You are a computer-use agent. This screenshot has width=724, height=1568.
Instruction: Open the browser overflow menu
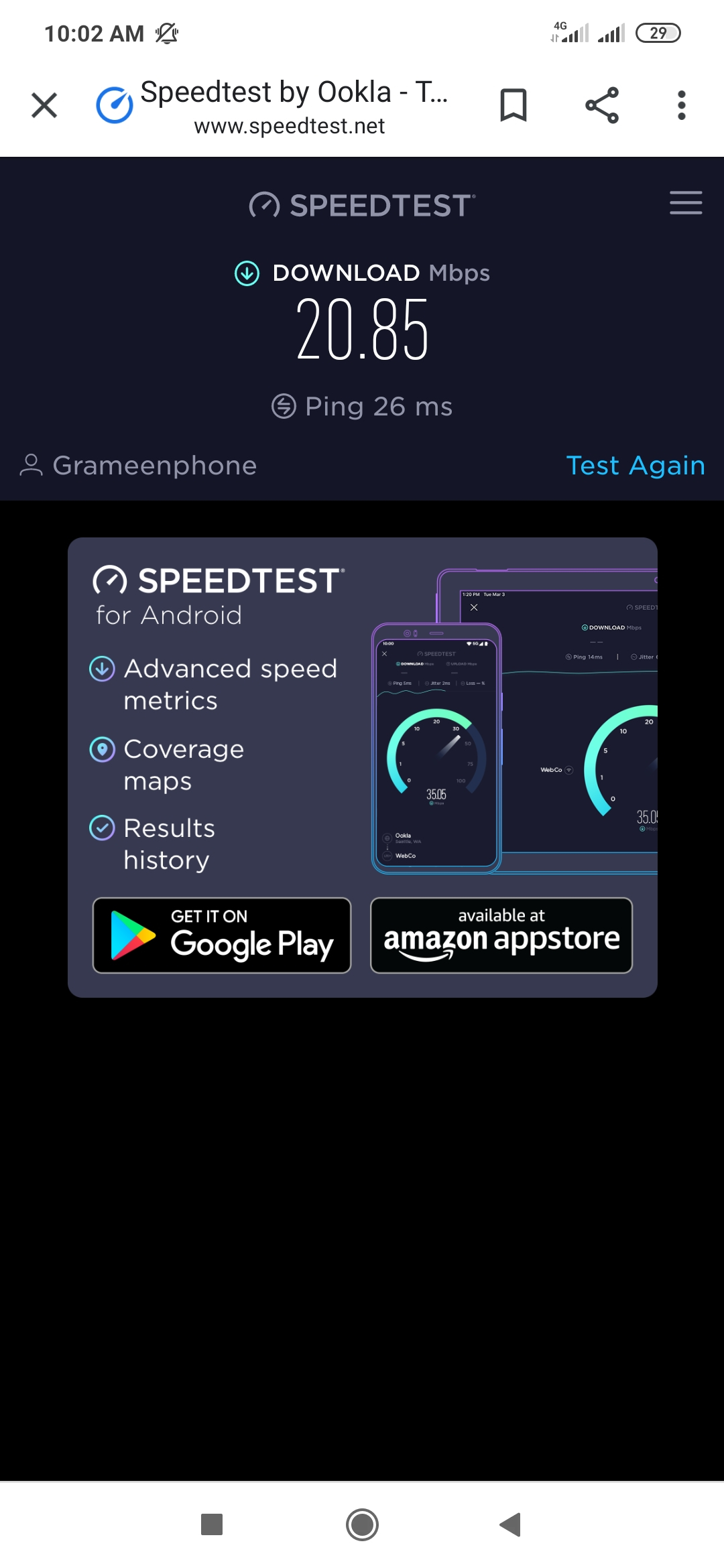click(x=681, y=105)
